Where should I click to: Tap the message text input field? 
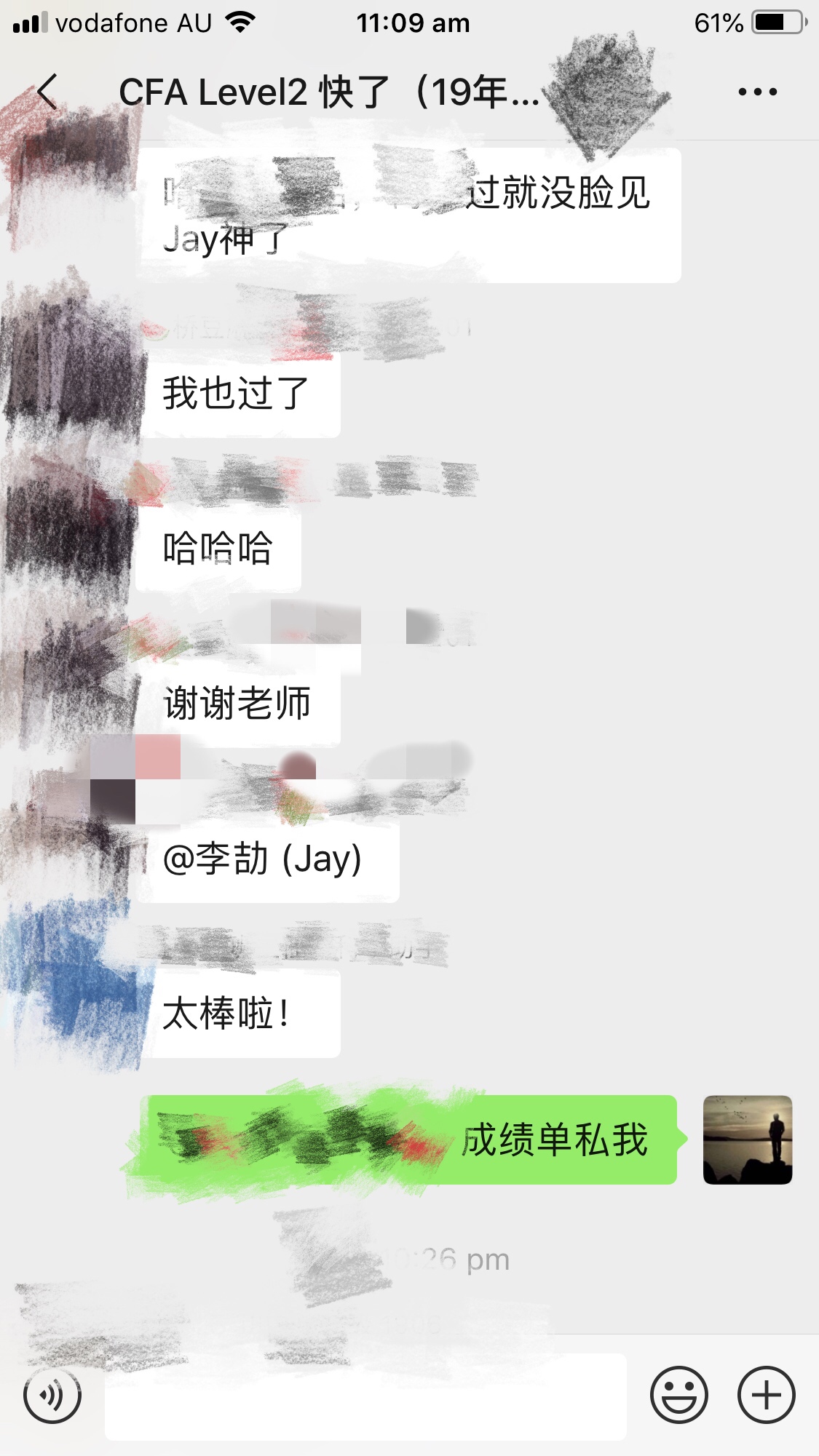tap(365, 1396)
